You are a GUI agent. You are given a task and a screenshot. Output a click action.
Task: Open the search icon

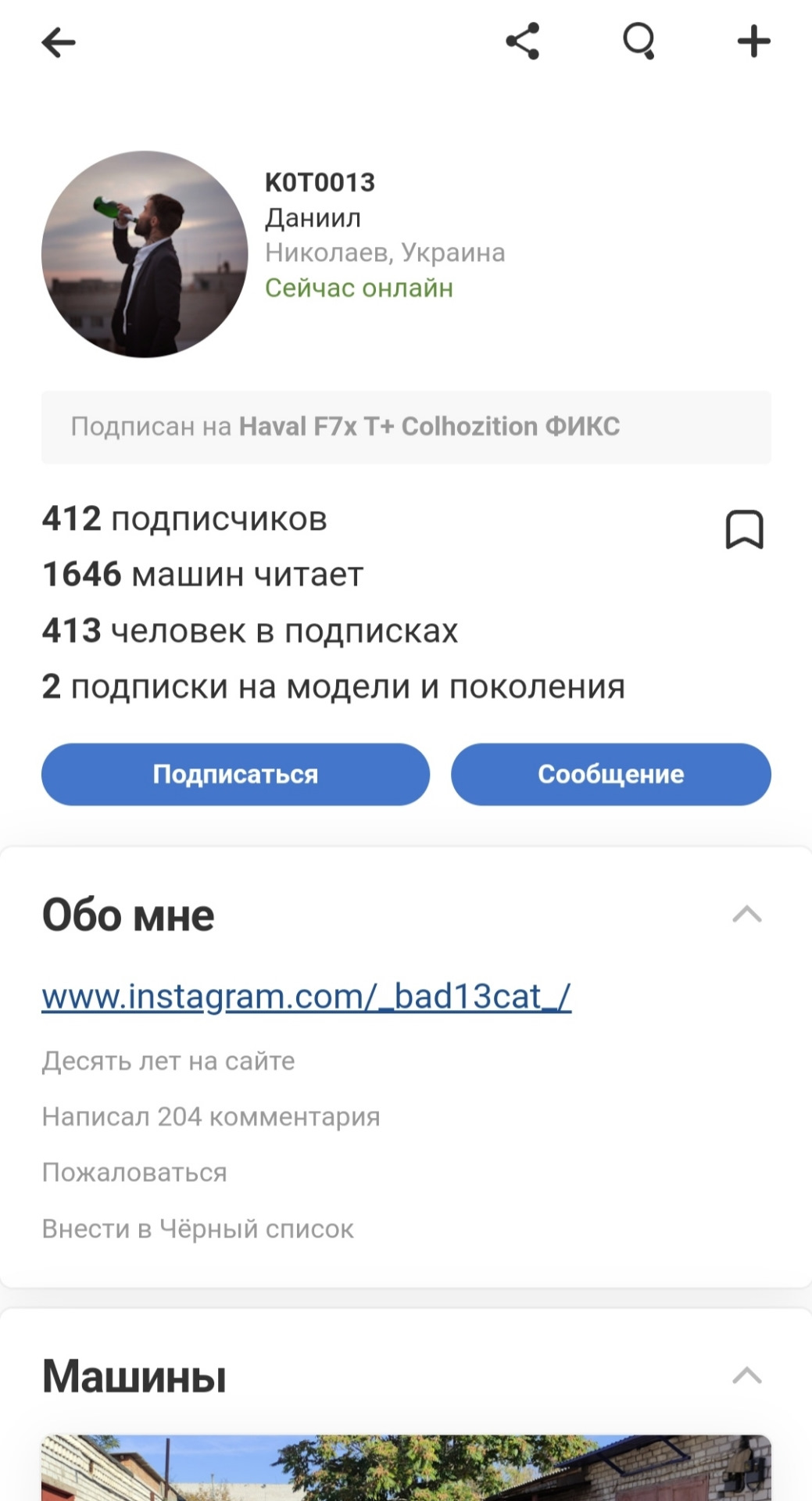(x=639, y=41)
